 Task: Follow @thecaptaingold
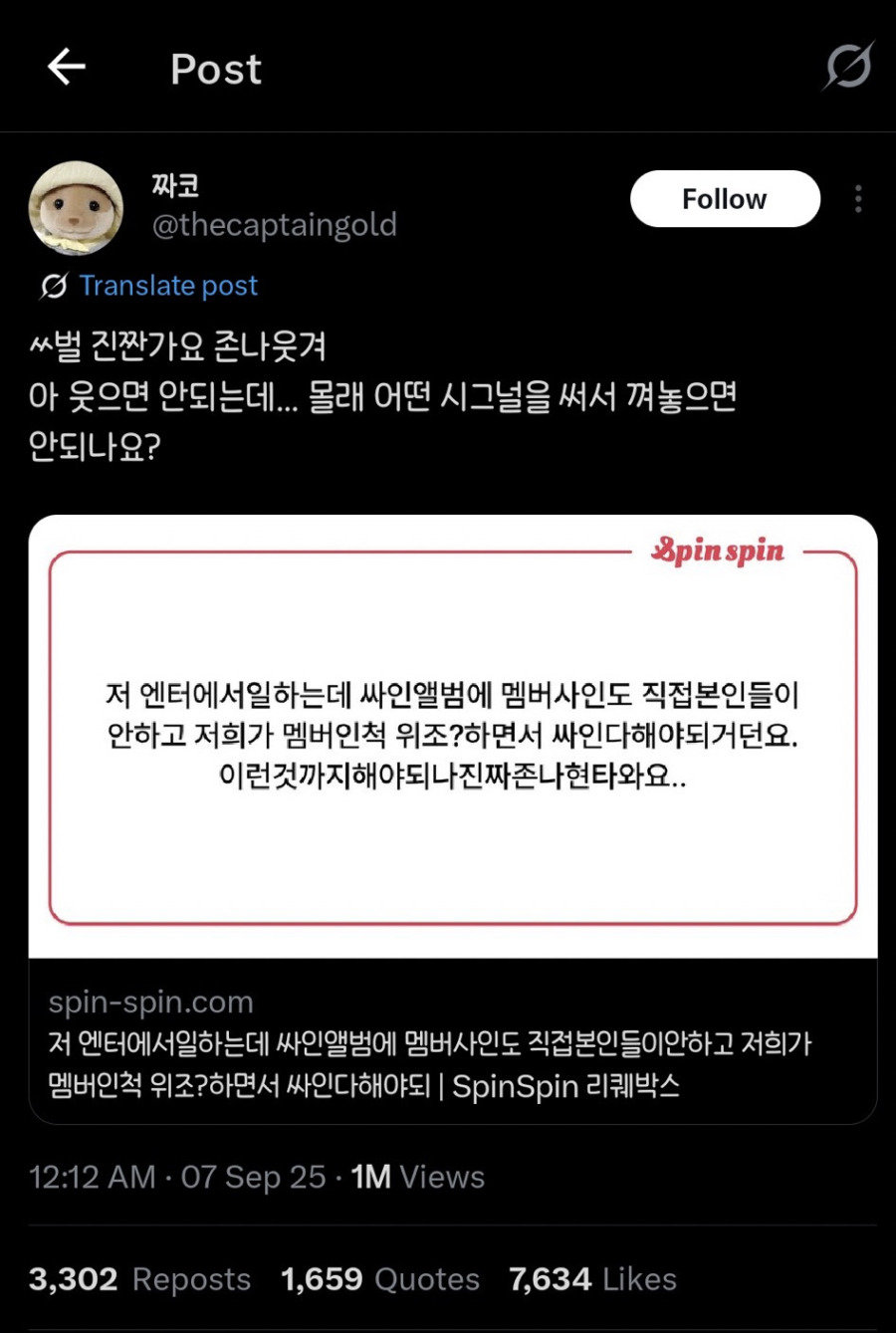(725, 199)
